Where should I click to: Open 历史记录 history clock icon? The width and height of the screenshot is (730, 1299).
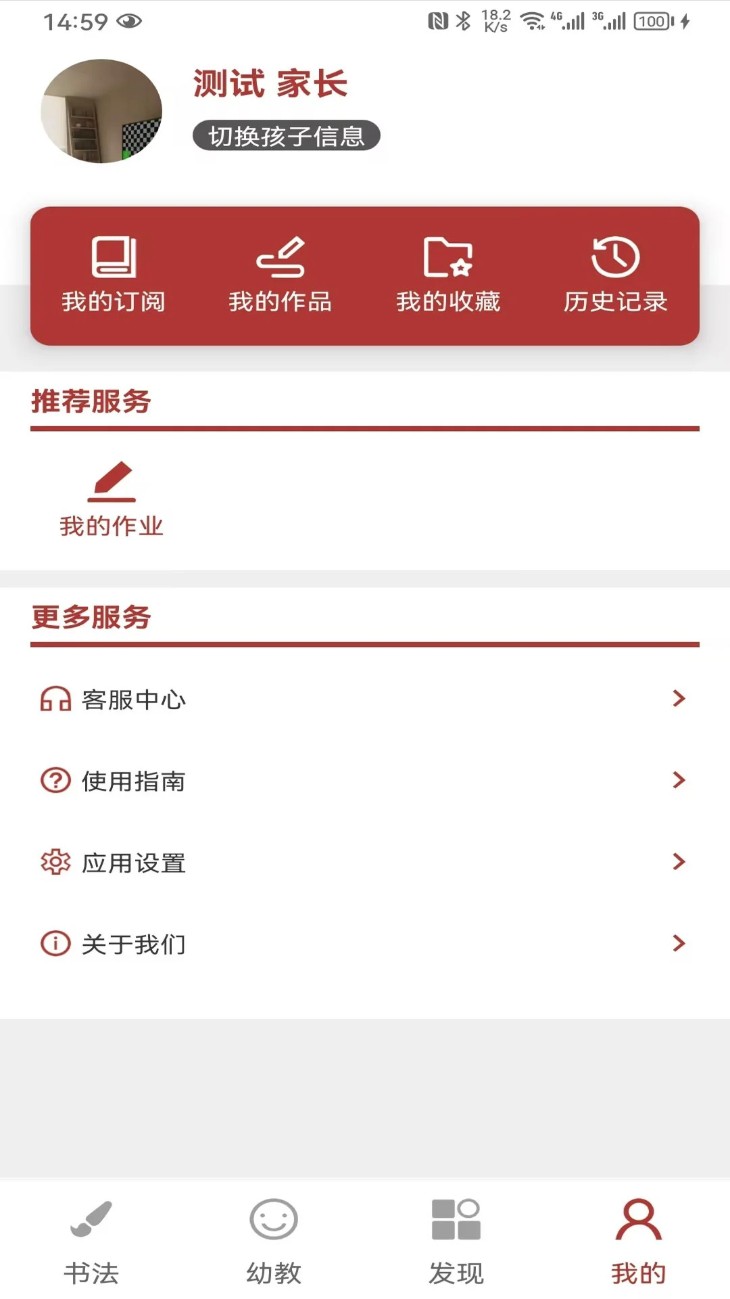click(614, 258)
